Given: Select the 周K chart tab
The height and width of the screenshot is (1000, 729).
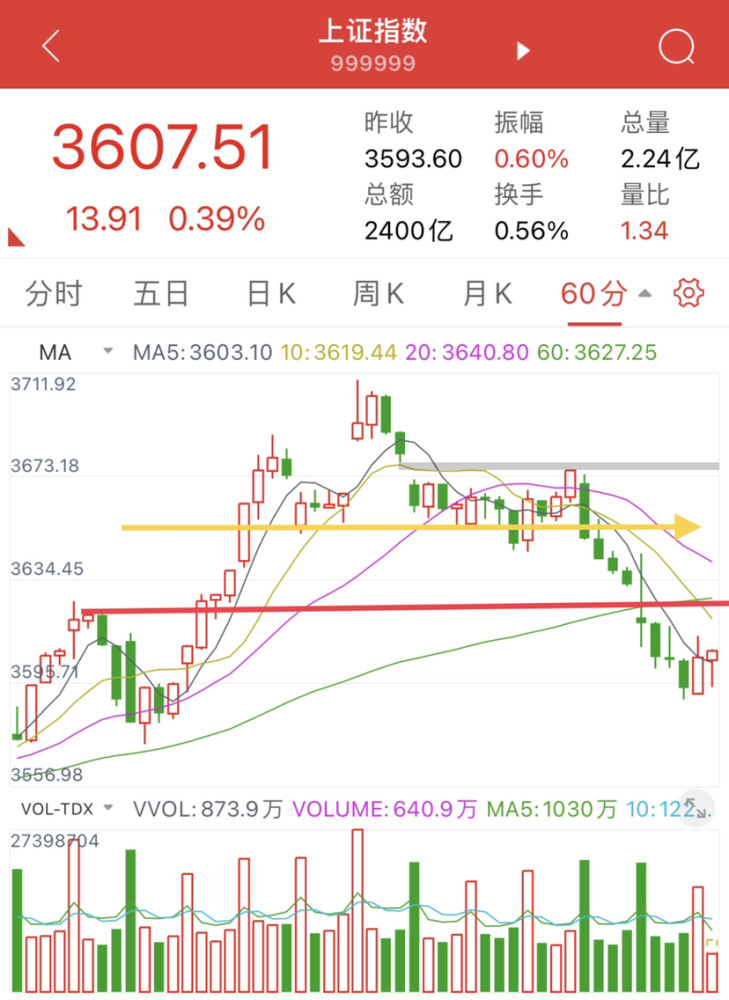Looking at the screenshot, I should 378,294.
